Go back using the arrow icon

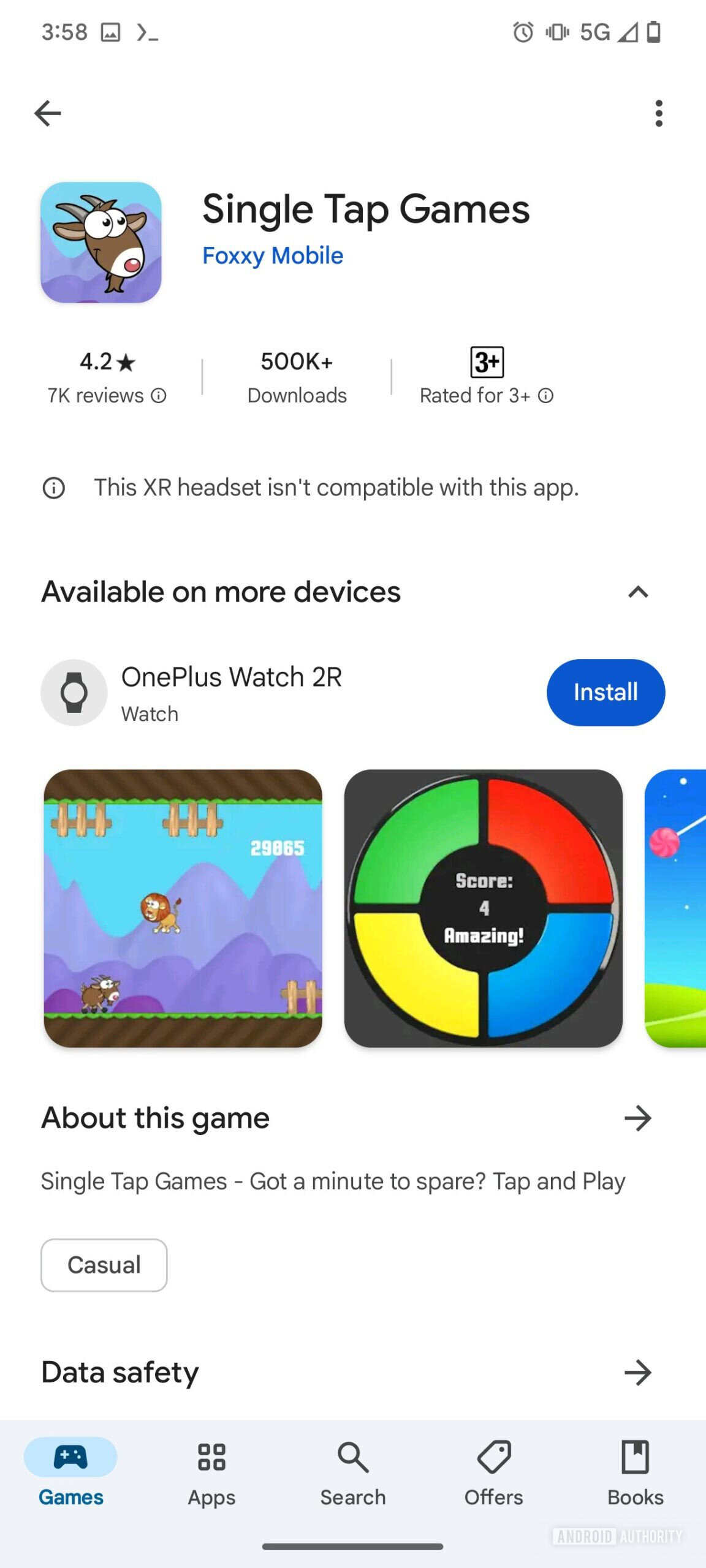coord(48,113)
